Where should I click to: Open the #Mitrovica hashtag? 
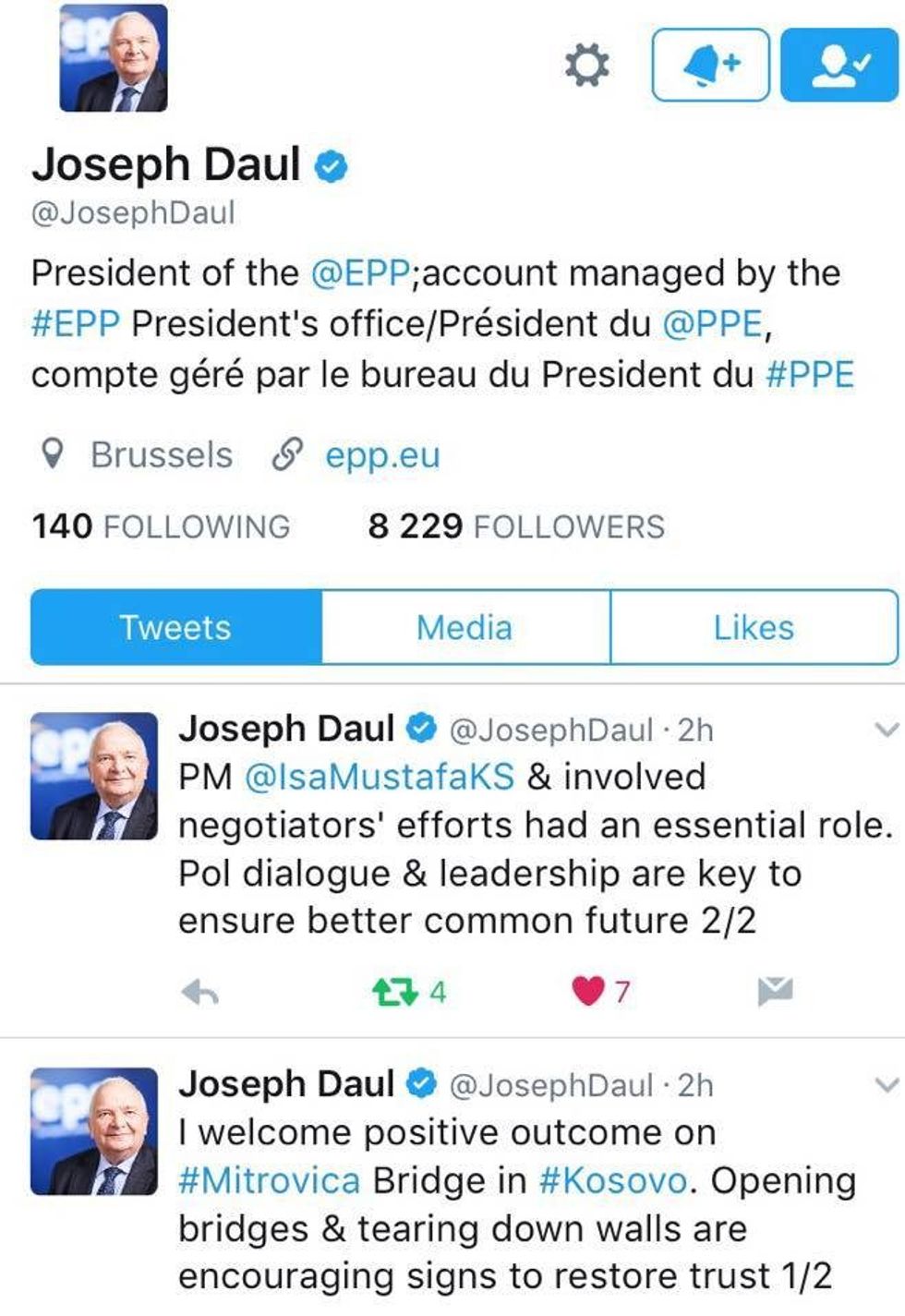[x=269, y=1180]
